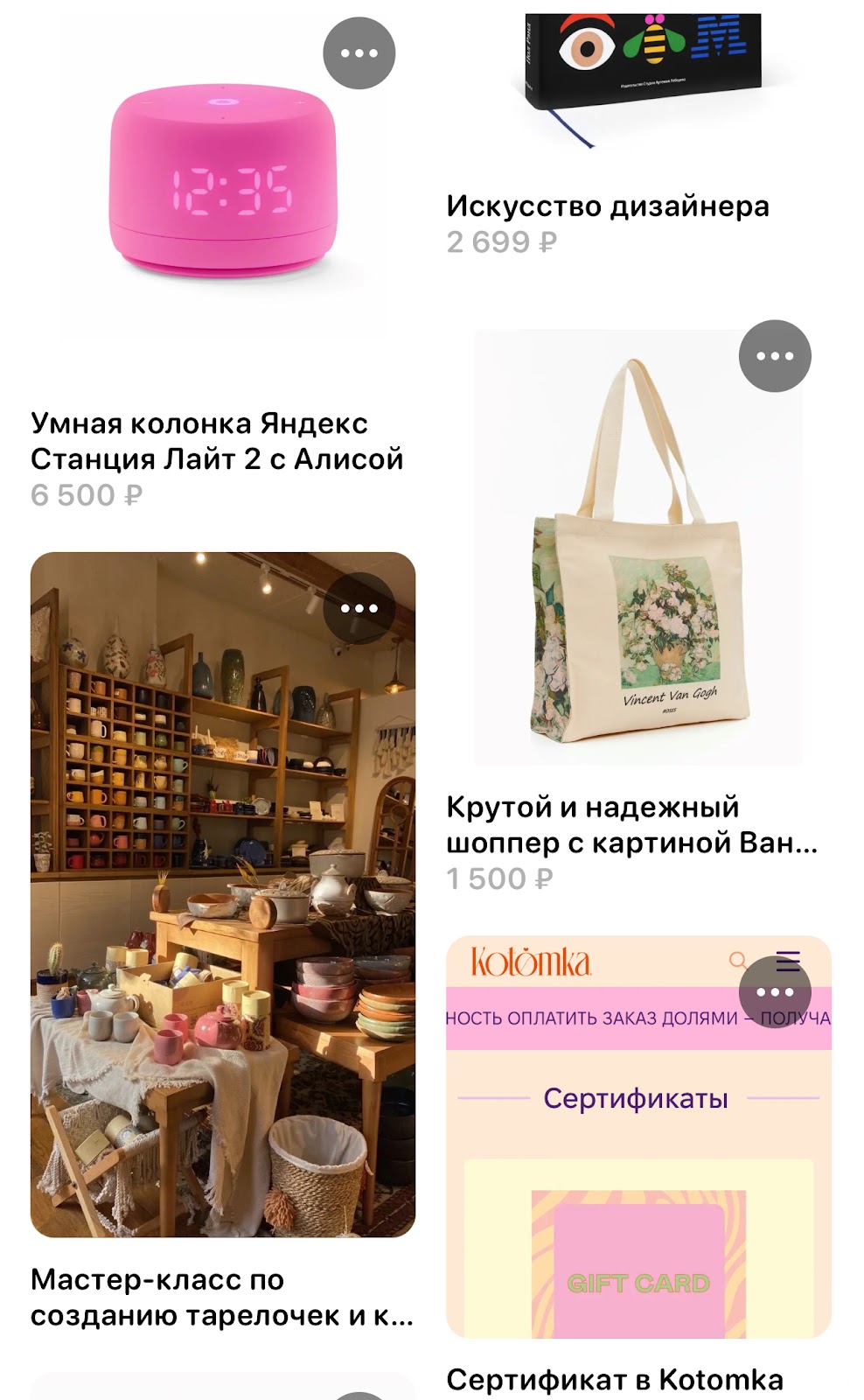Open options menu for Яндекс Станция Лайт 2
Viewport: 864px width, 1400px height.
[x=359, y=53]
